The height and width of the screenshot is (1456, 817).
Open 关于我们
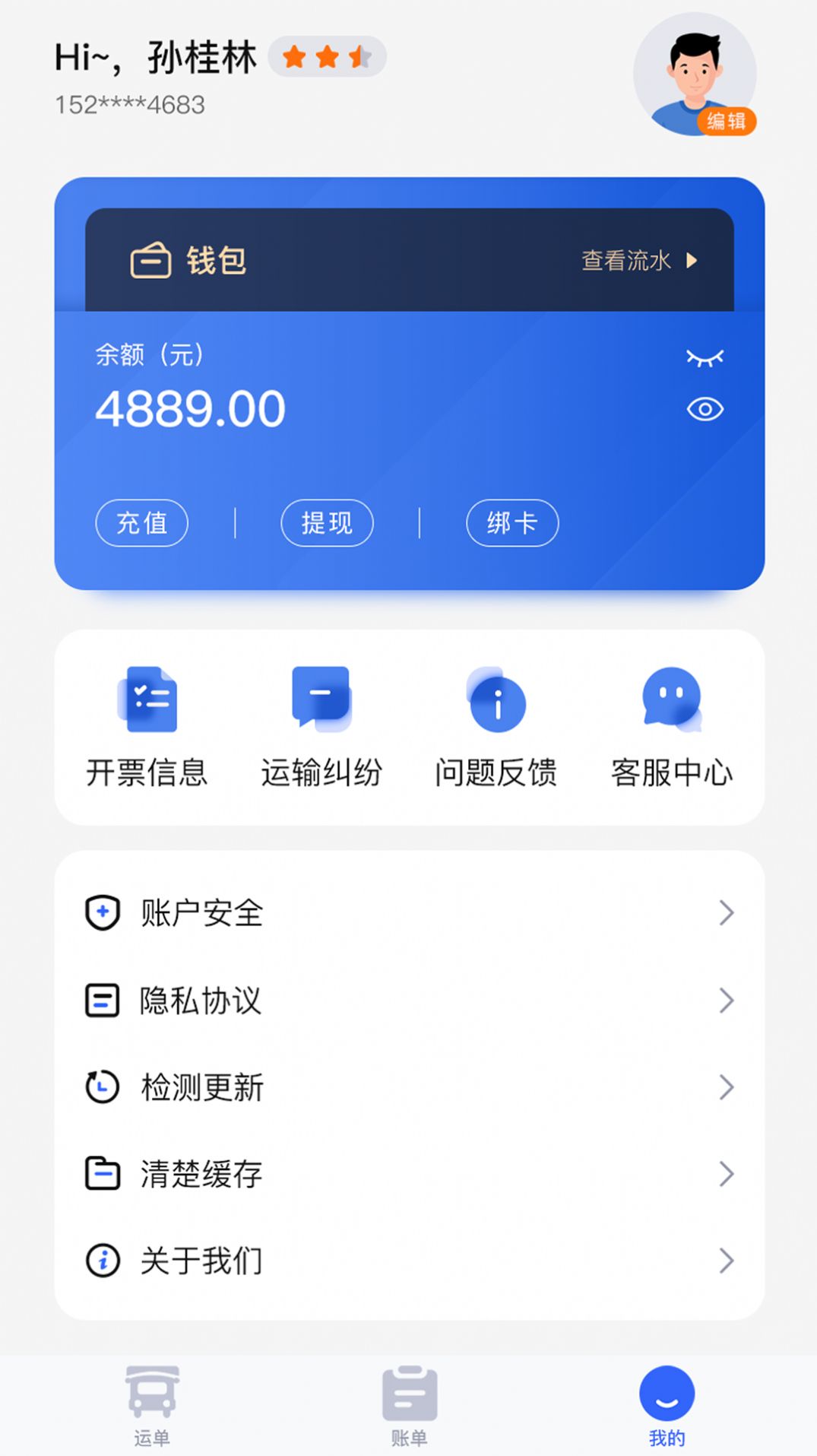409,1261
